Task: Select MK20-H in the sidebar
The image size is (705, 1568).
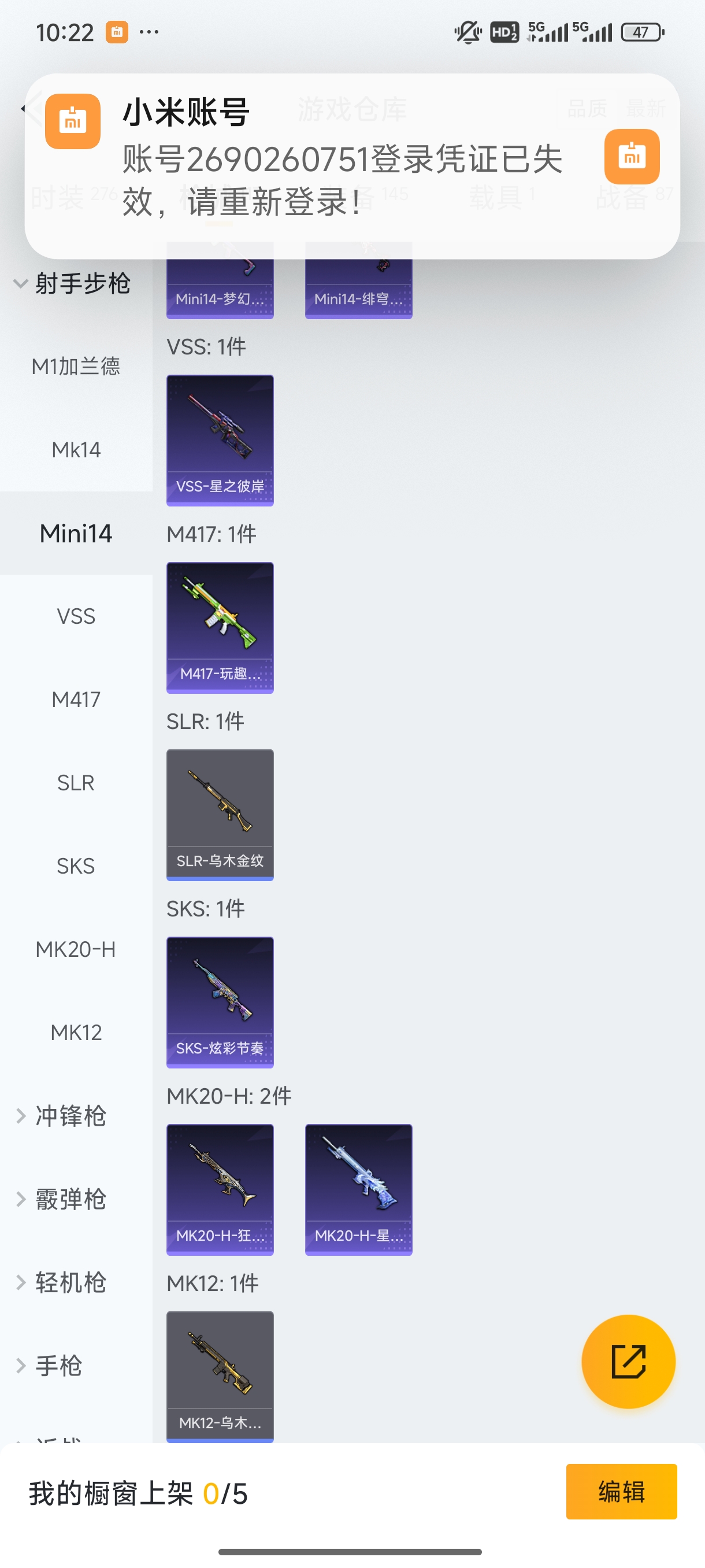Action: pos(76,949)
